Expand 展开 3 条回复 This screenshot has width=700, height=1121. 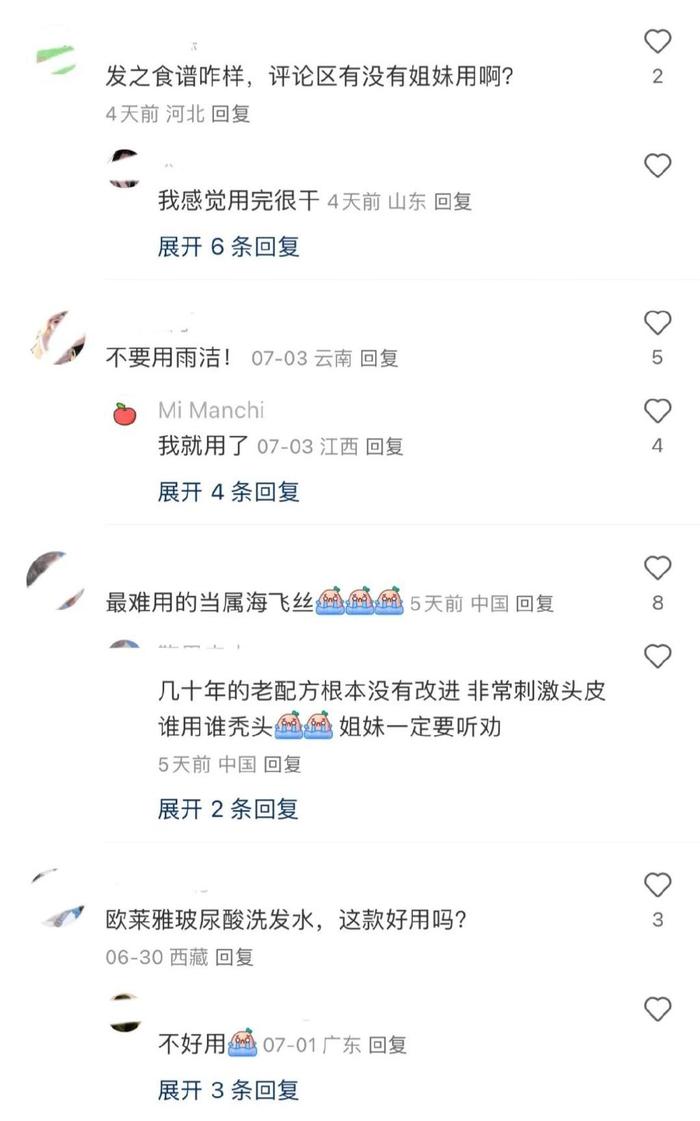click(228, 1090)
